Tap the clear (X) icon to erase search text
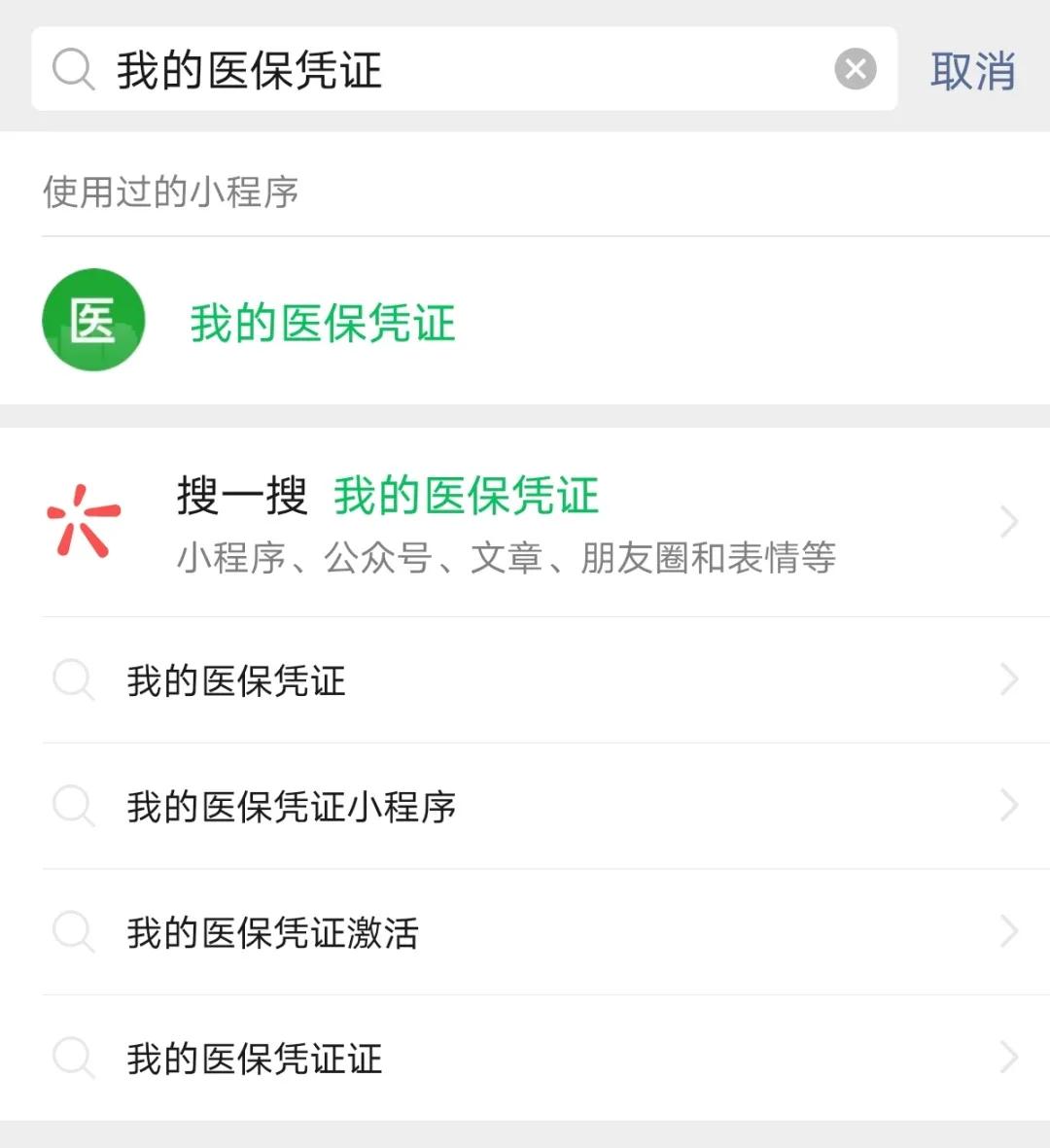 coord(854,67)
